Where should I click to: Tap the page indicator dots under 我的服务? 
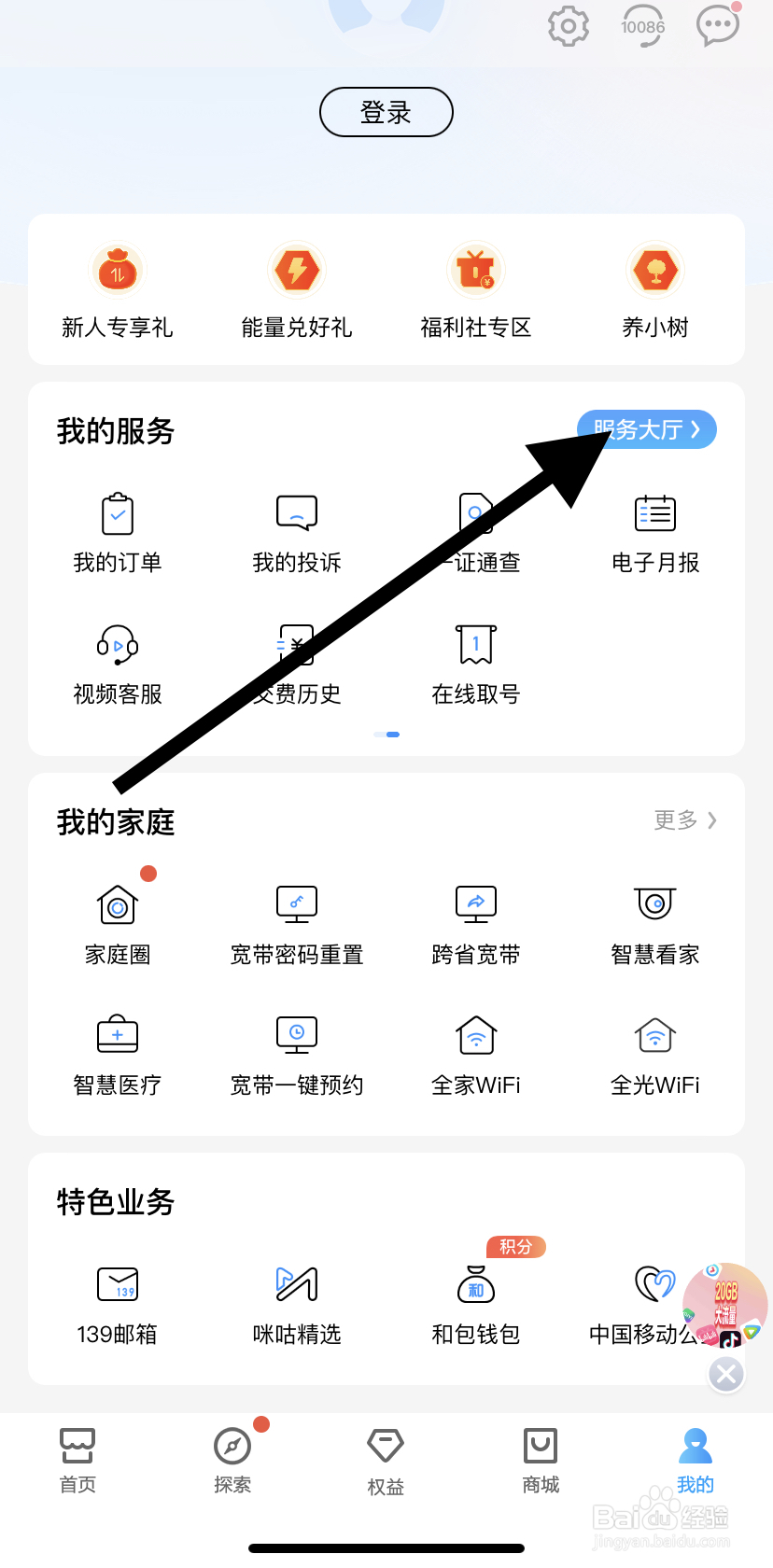click(x=388, y=735)
